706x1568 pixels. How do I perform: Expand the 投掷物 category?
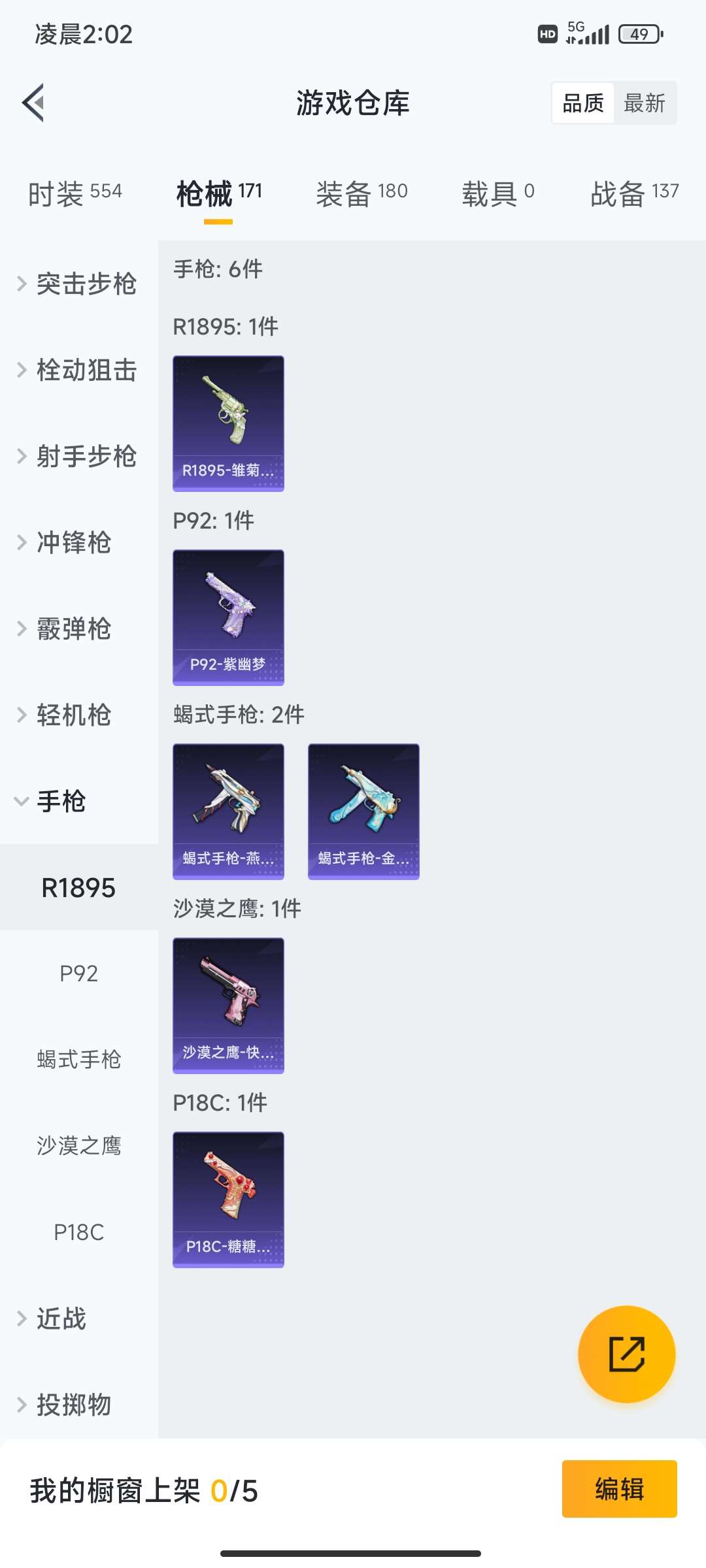[65, 1405]
